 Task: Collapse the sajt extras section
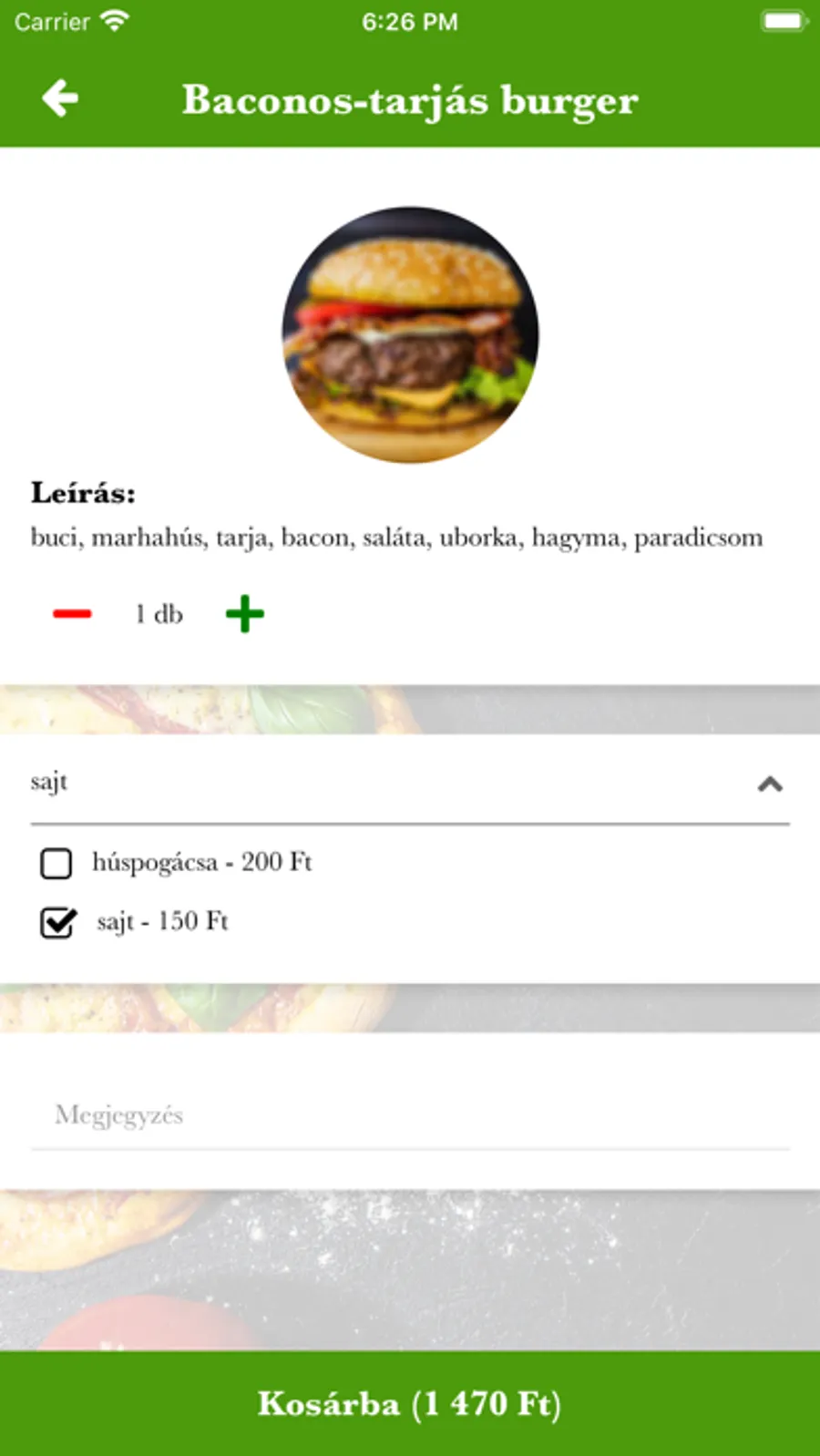coord(770,784)
